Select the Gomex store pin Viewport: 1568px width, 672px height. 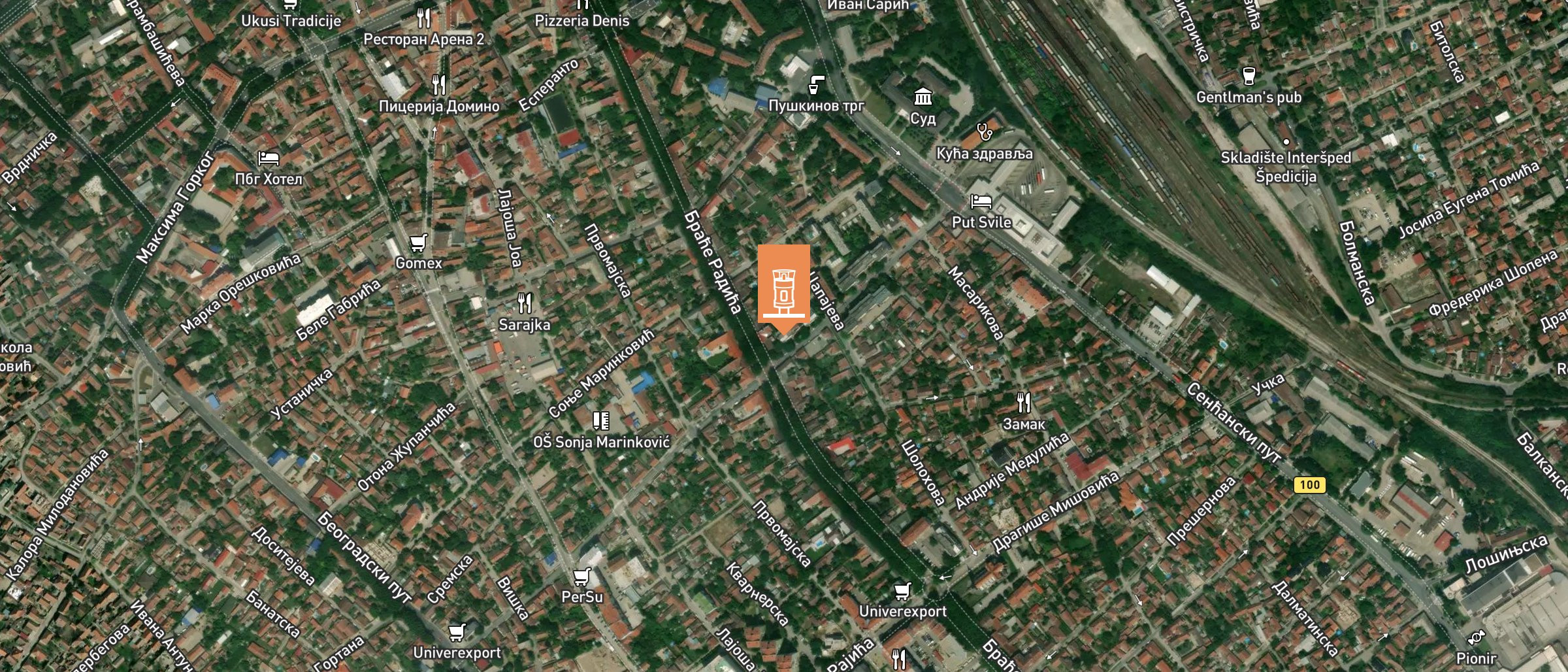(418, 243)
